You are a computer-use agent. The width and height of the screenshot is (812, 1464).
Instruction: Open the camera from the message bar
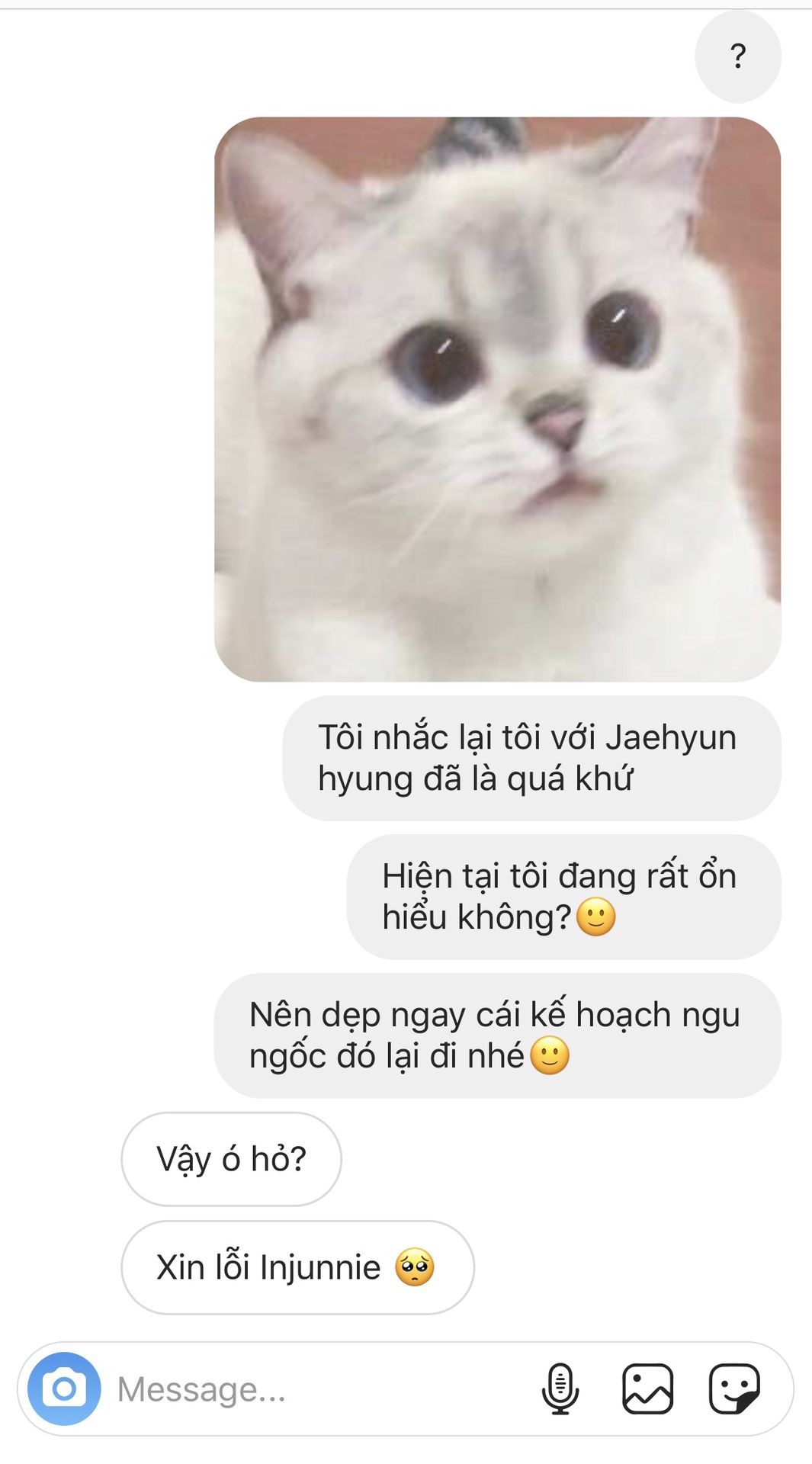point(64,1389)
